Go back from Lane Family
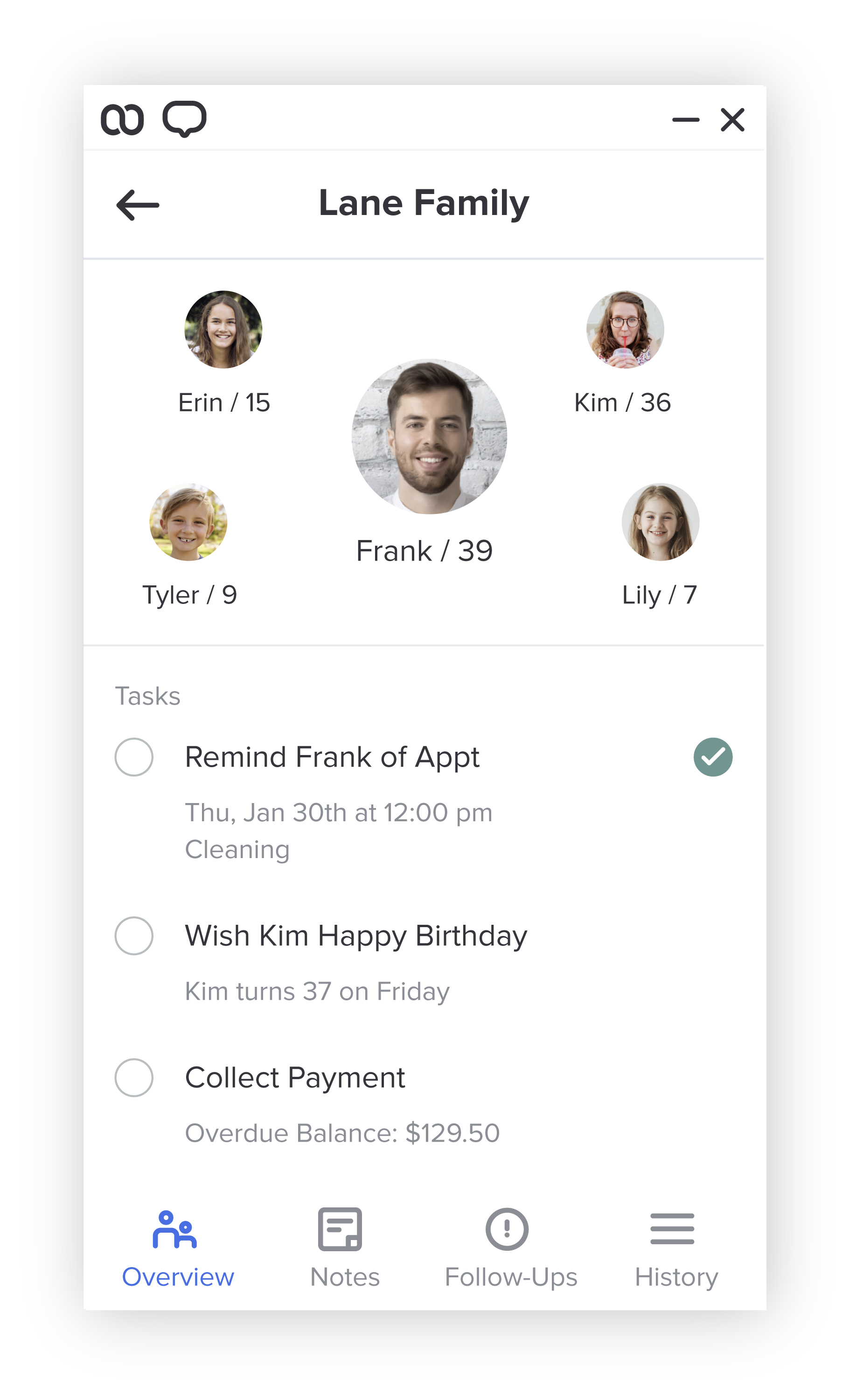Image resolution: width=856 pixels, height=1400 pixels. click(x=138, y=205)
